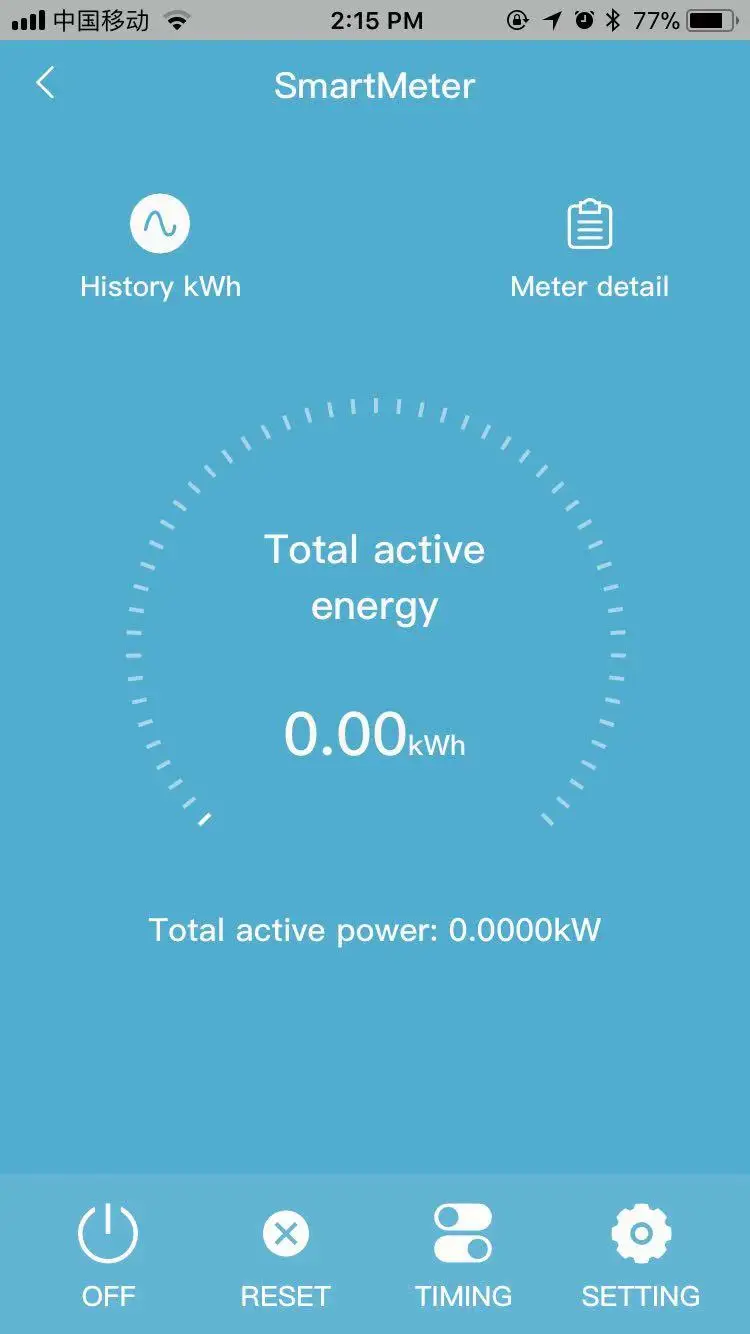View Meter detail page
Viewport: 750px width, 1334px height.
(589, 226)
